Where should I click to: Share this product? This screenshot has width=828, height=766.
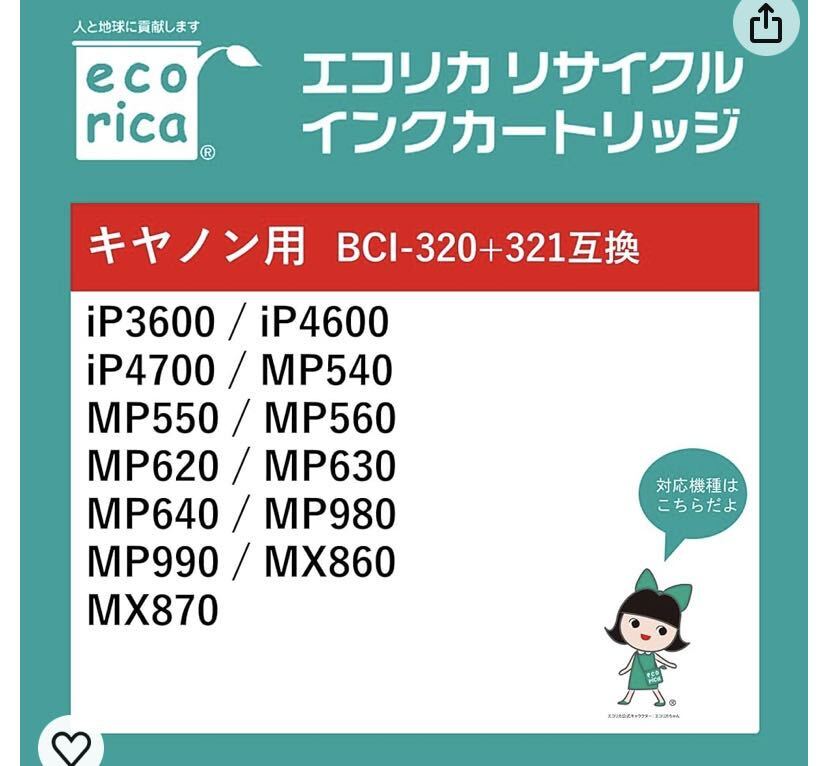(765, 23)
